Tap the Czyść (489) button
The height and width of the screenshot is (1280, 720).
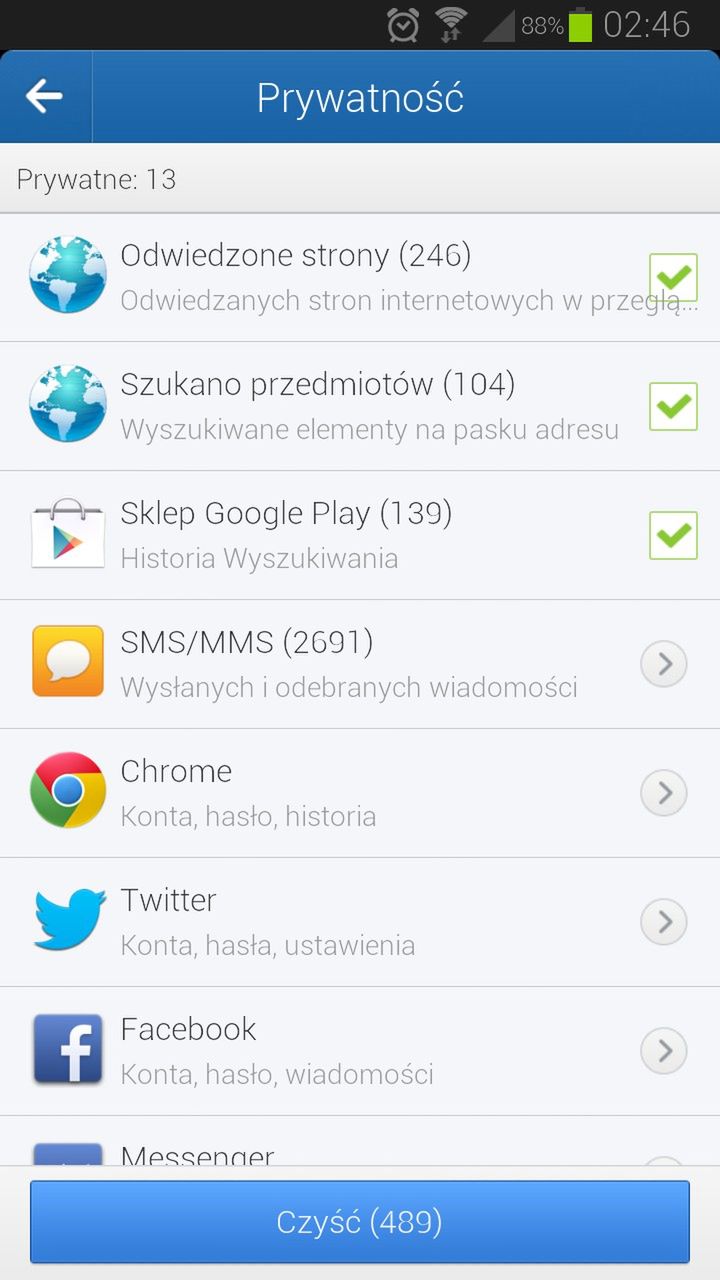pos(360,1222)
